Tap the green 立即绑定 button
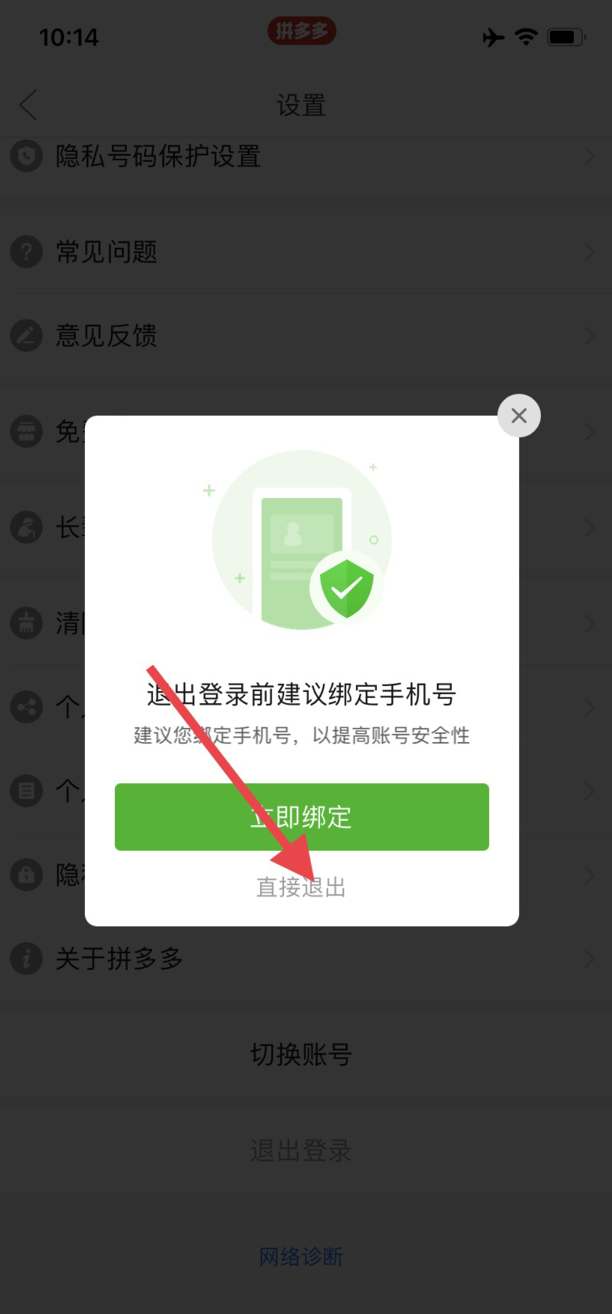612x1314 pixels. point(301,817)
